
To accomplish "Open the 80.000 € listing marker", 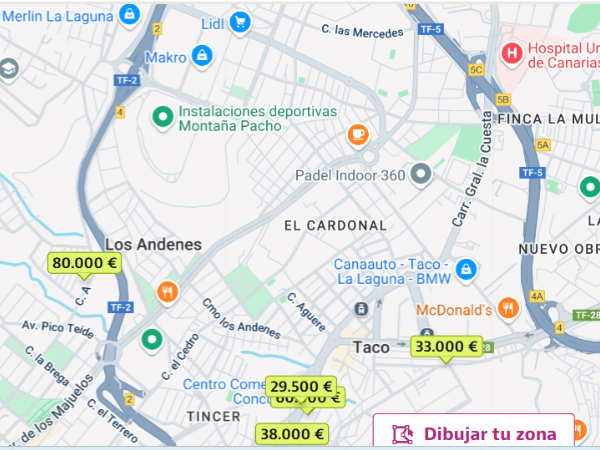I will point(85,264).
